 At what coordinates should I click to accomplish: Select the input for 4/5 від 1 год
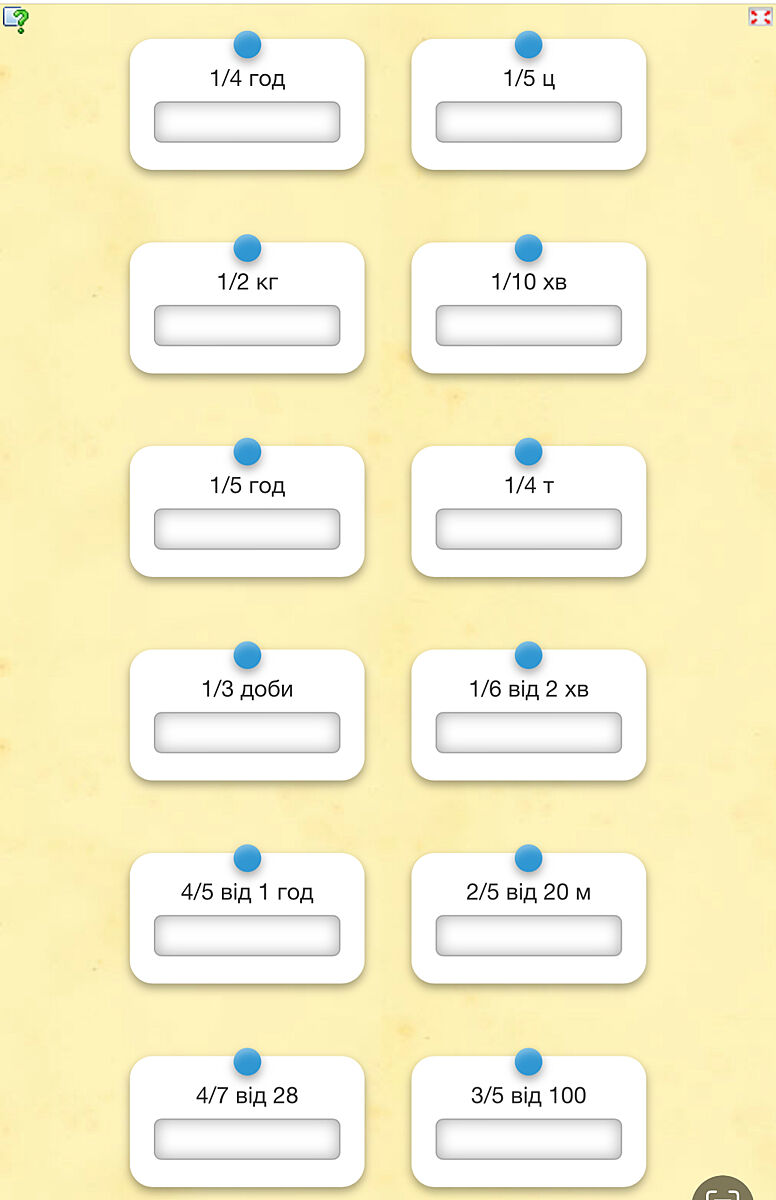(x=247, y=936)
